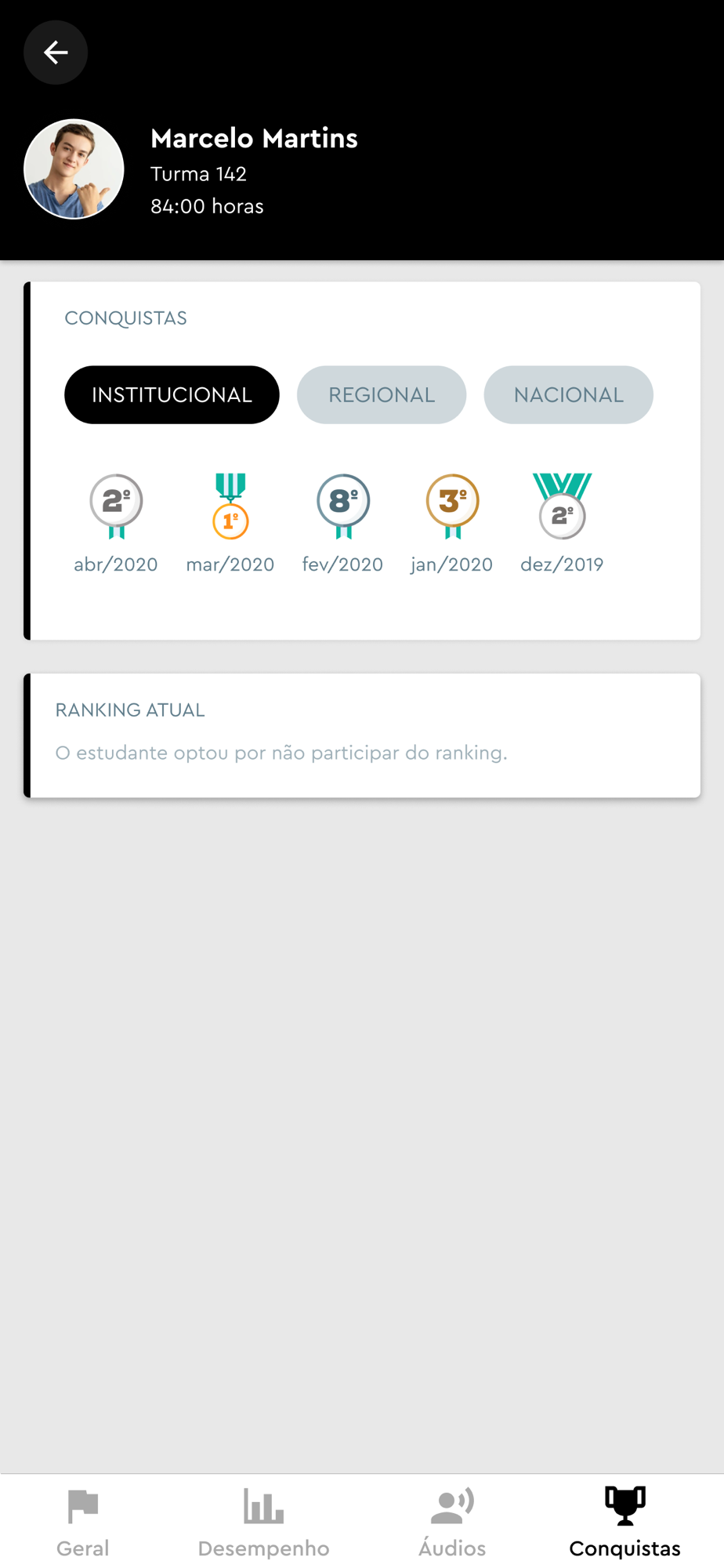Switch to the Regional achievements
Screen dimensions: 724x1568
[382, 395]
